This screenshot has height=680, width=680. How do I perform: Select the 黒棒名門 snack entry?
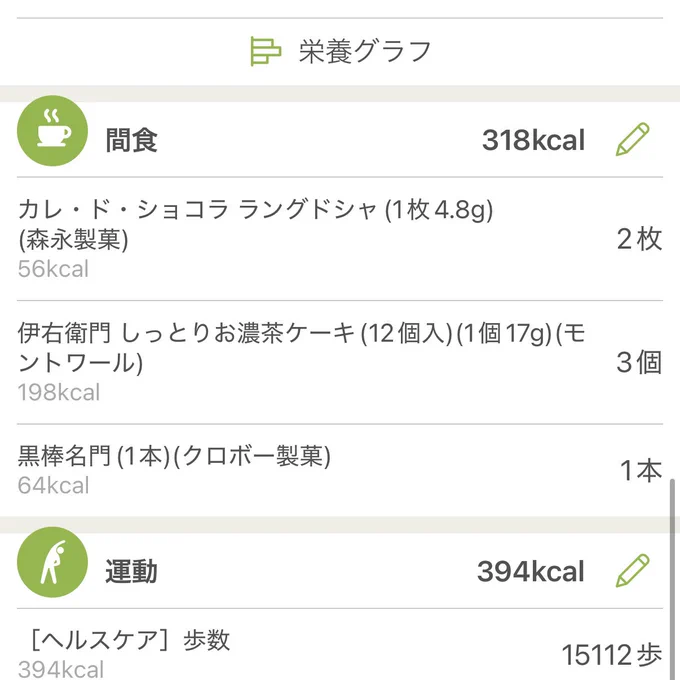pyautogui.click(x=340, y=470)
